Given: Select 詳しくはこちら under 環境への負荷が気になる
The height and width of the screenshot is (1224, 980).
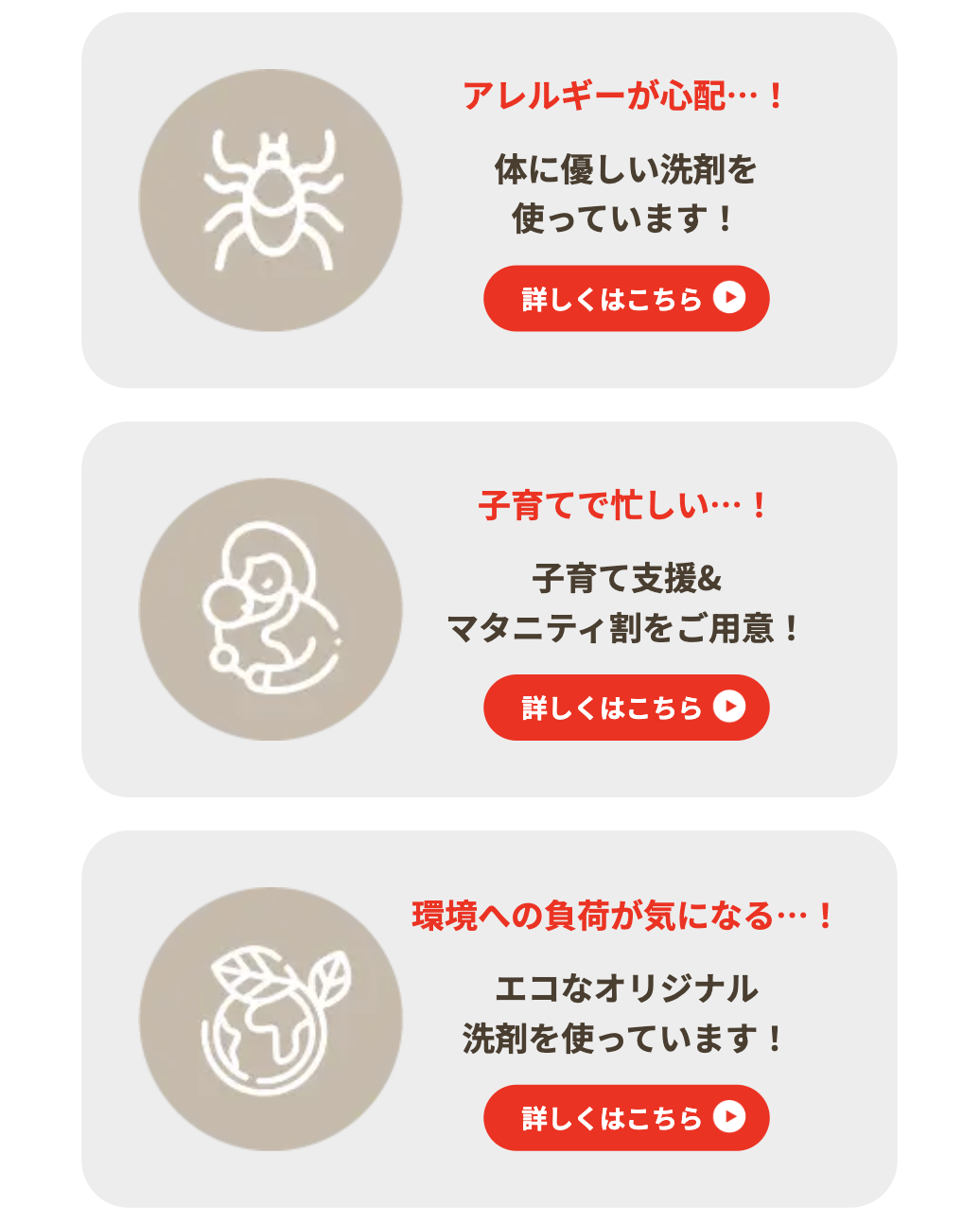Looking at the screenshot, I should [x=626, y=1117].
